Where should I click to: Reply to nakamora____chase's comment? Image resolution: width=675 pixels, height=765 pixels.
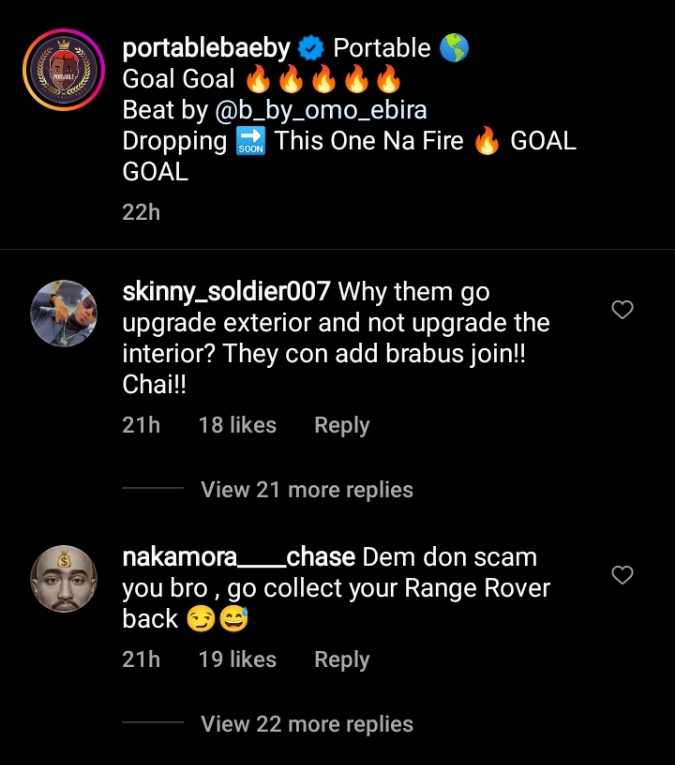click(x=341, y=660)
